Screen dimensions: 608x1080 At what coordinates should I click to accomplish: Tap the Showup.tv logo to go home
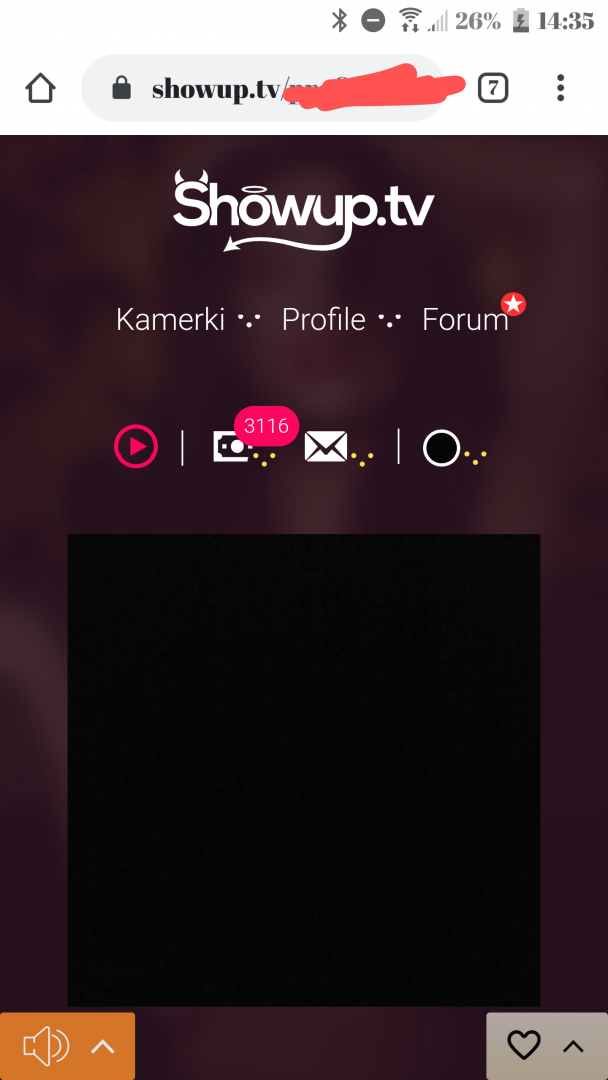click(x=303, y=210)
